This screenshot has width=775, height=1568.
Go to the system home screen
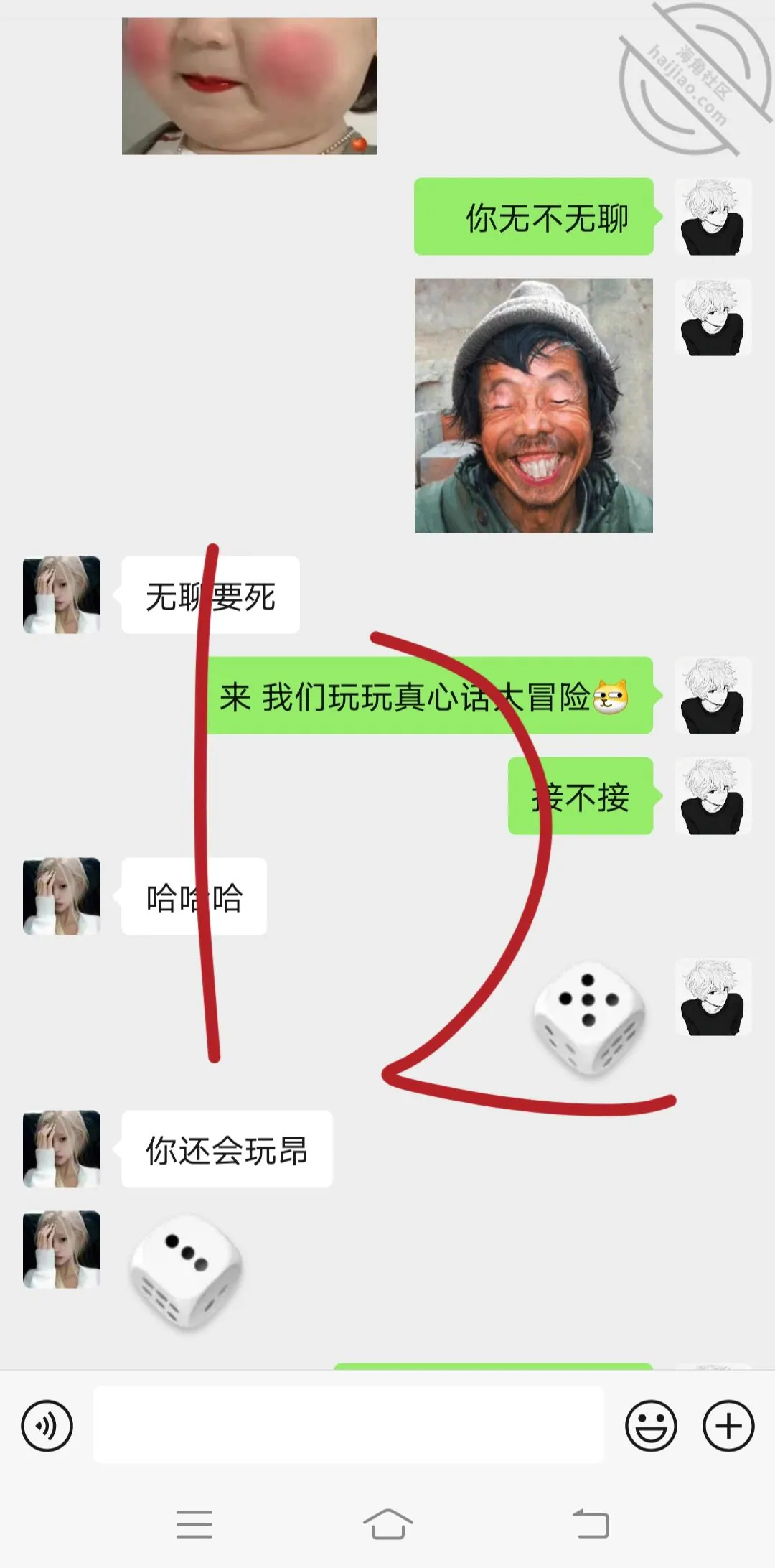(387, 1523)
